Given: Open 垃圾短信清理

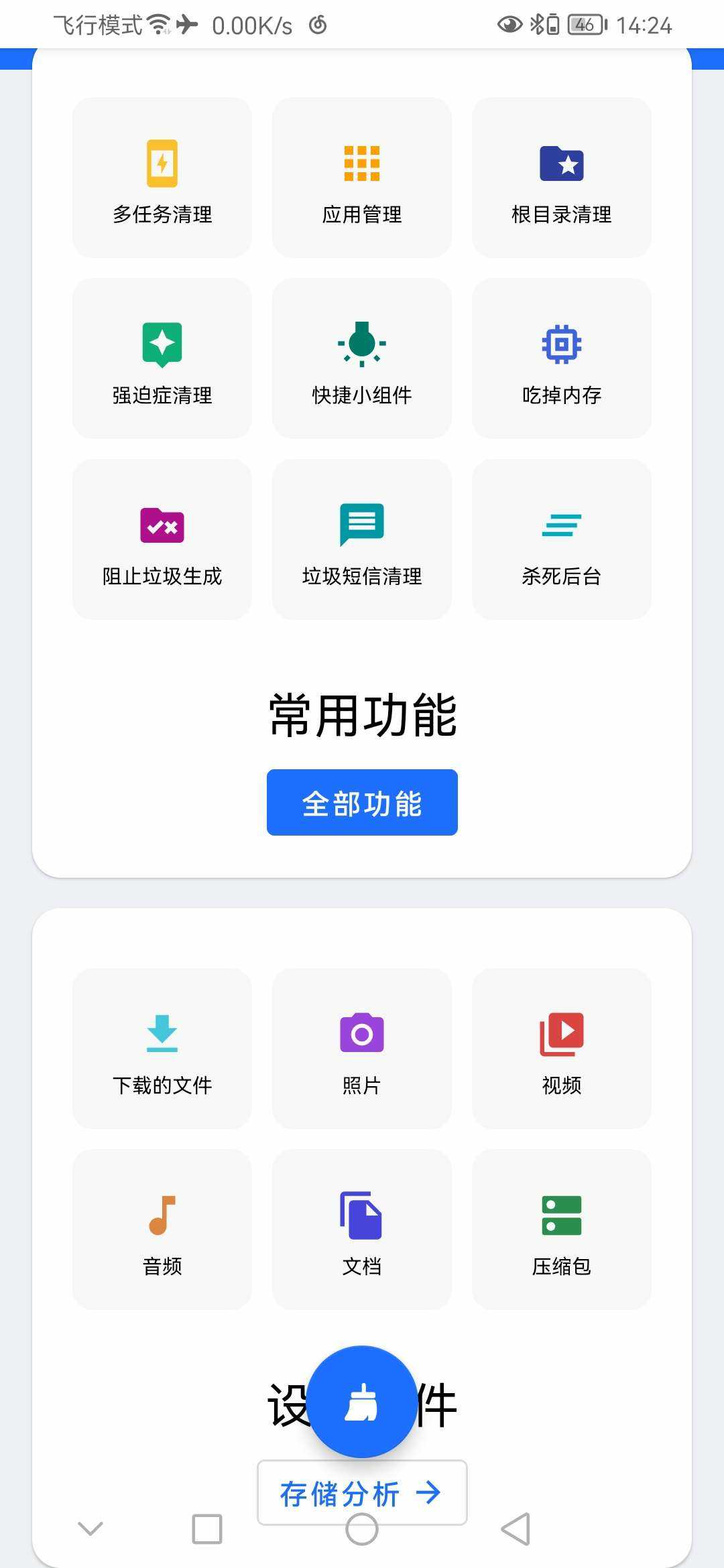Looking at the screenshot, I should 362,539.
